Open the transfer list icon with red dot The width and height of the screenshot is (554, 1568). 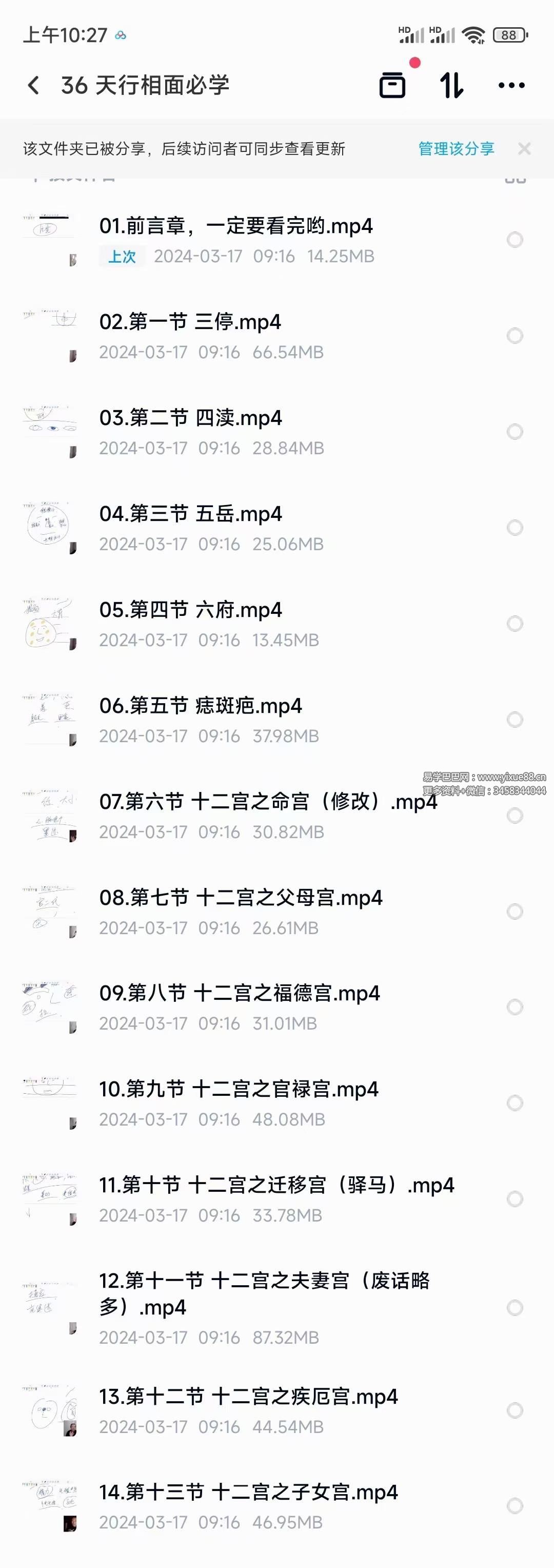tap(393, 85)
